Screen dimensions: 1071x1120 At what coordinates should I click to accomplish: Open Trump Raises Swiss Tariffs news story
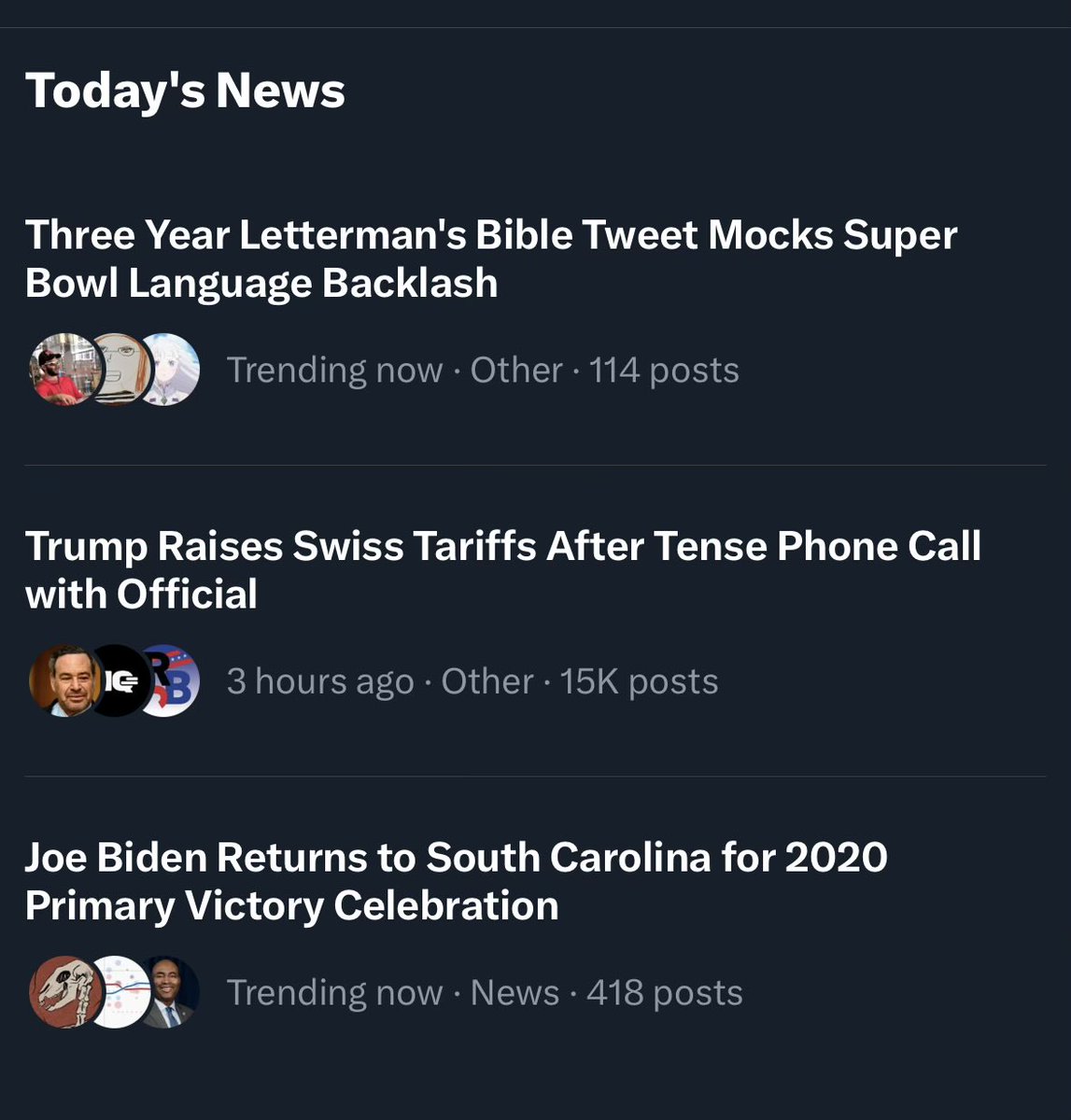point(502,569)
